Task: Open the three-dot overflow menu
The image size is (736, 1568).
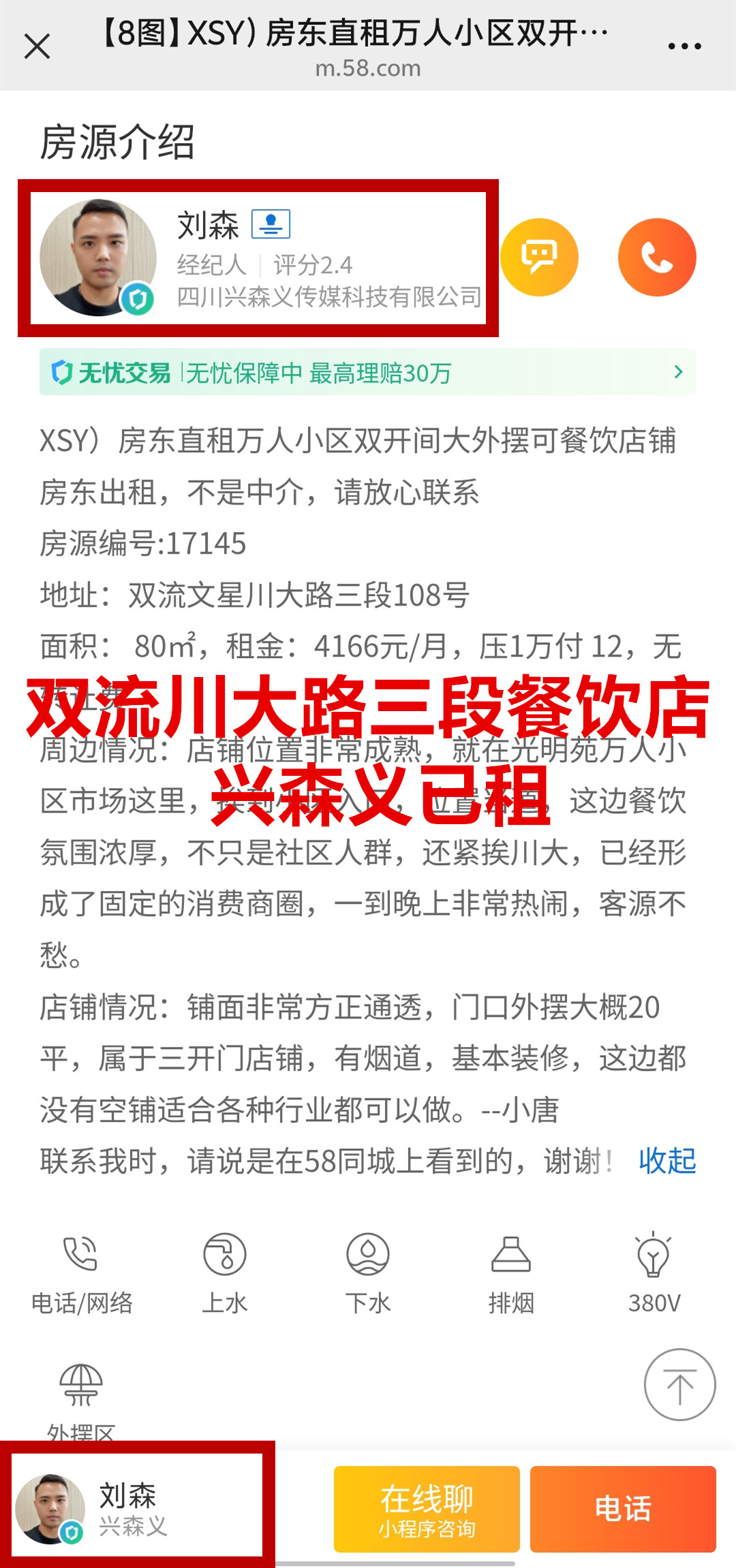Action: tap(684, 46)
